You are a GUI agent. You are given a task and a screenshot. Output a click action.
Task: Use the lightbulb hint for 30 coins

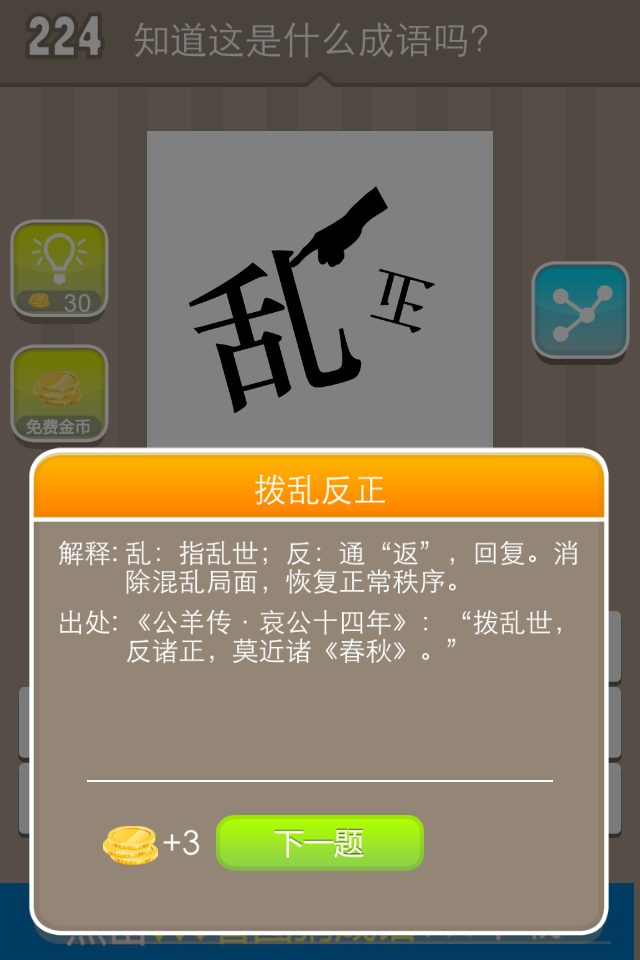click(x=59, y=269)
